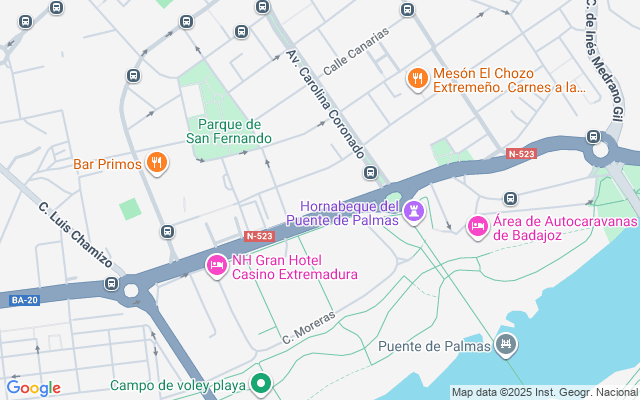Open the Puente de Palmas landmark pin
This screenshot has height=400, width=640.
[507, 346]
